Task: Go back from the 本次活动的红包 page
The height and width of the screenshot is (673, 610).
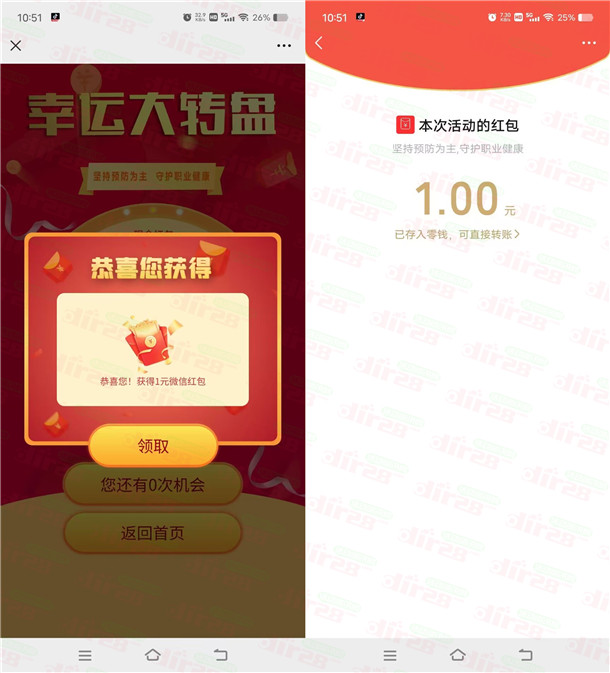Action: pyautogui.click(x=319, y=44)
